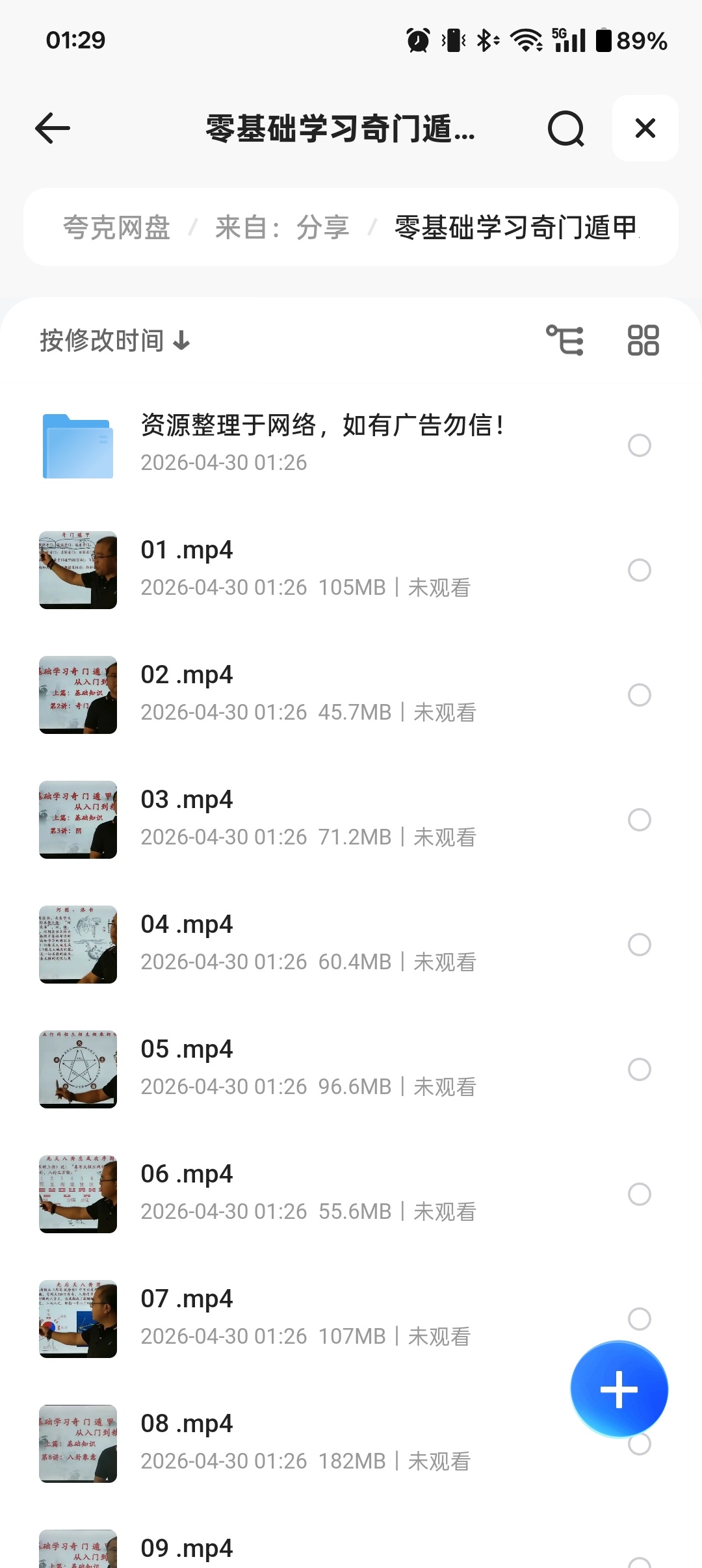Image resolution: width=702 pixels, height=1568 pixels.
Task: Go to 夸克网盘 in the breadcrumb
Action: 117,228
